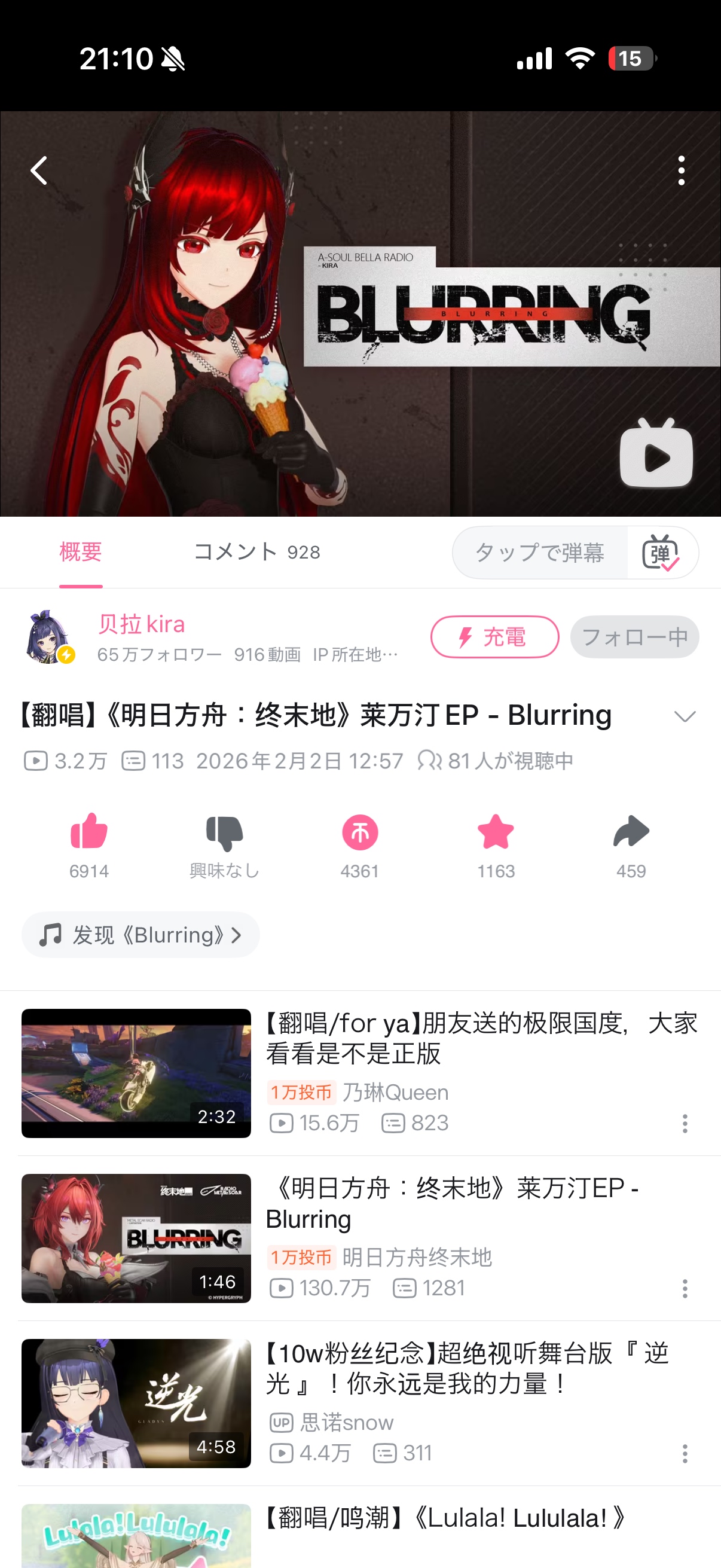Open more options for the 思诺snow video
This screenshot has width=721, height=1568.
click(x=685, y=1454)
